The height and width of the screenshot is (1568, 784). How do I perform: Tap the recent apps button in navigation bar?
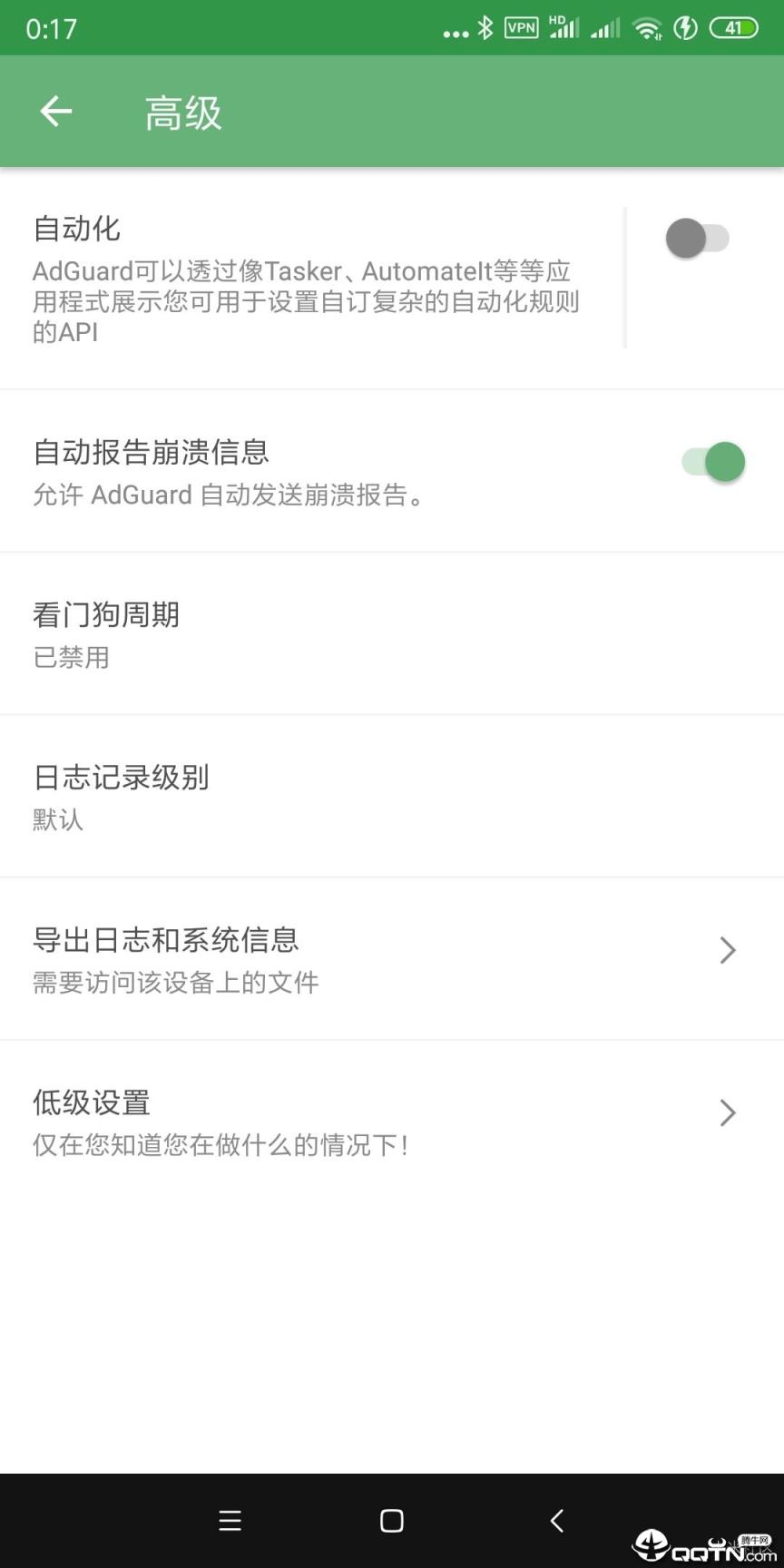[230, 1521]
